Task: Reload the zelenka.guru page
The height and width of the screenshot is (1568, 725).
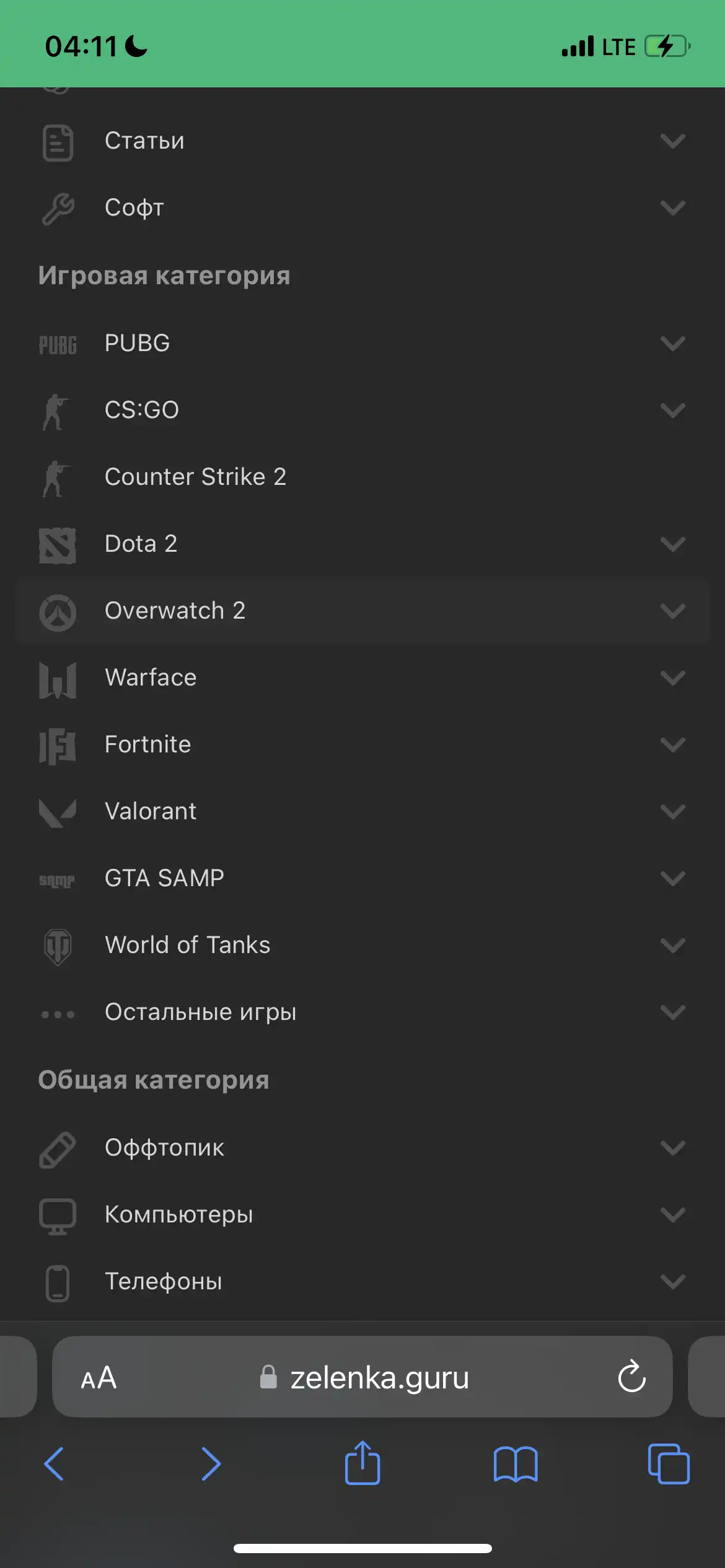Action: [x=631, y=1377]
